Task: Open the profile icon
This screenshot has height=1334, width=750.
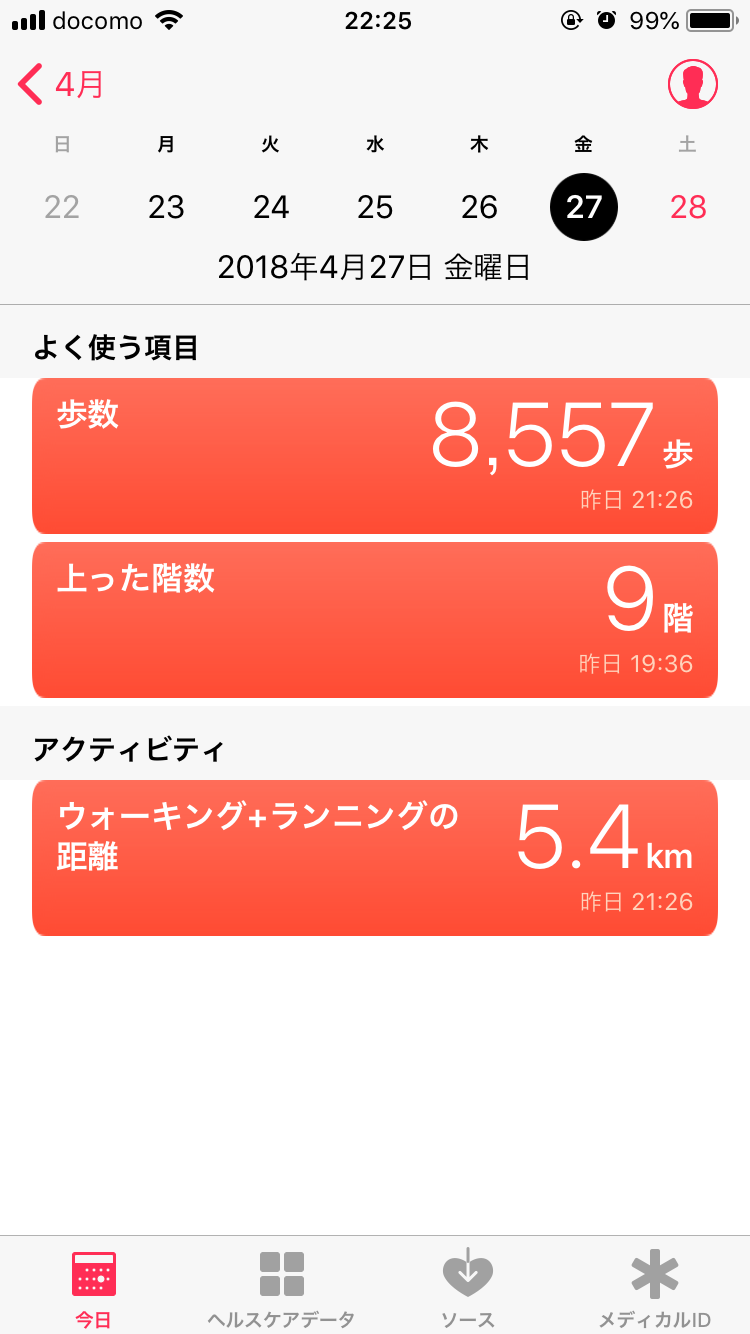Action: pos(692,85)
